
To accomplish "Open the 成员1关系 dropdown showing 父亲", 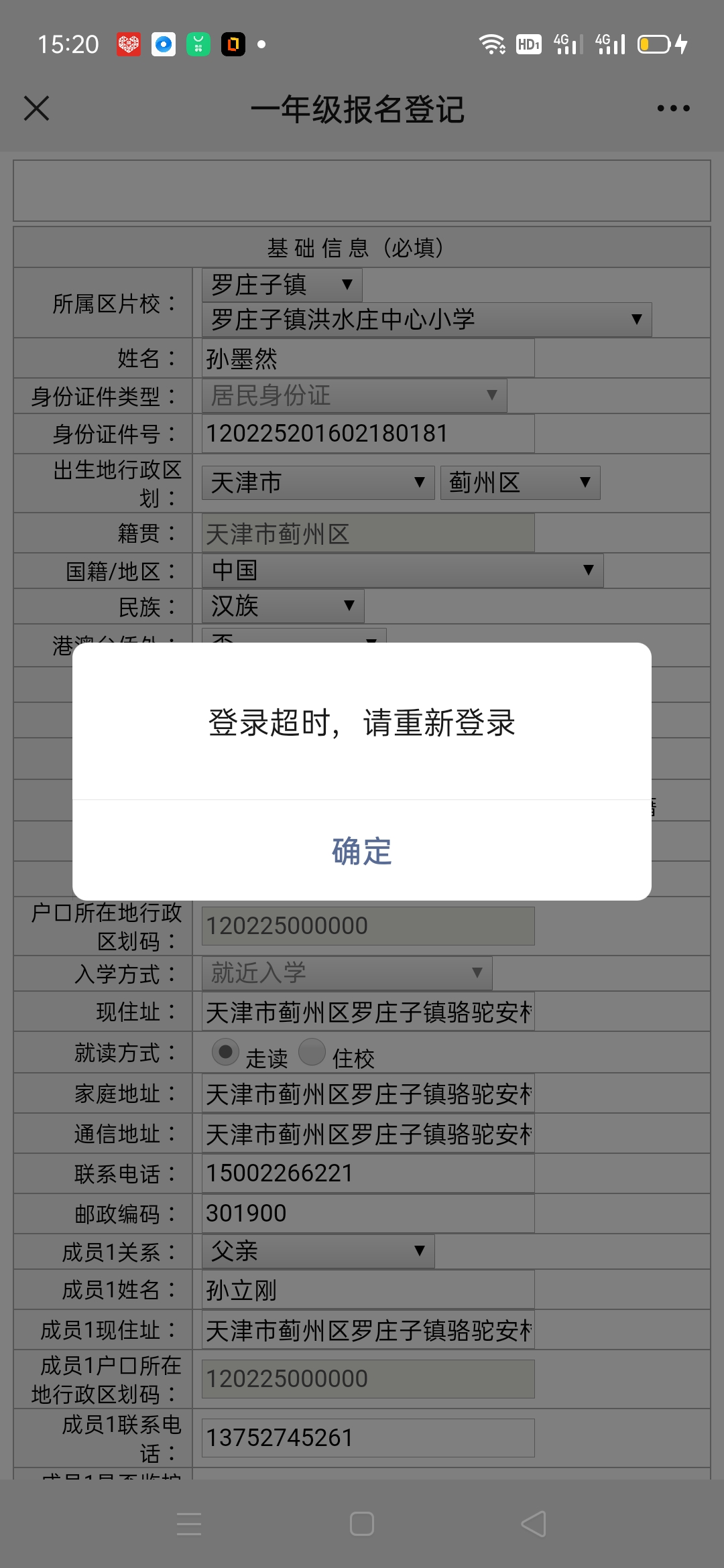I will coord(318,1251).
